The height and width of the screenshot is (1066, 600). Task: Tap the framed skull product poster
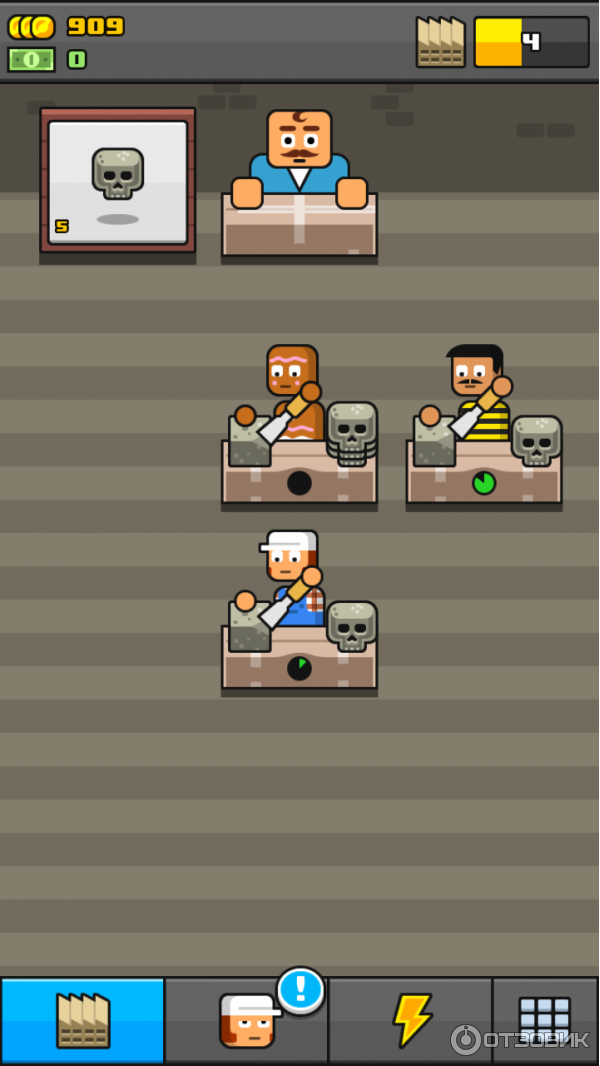117,181
